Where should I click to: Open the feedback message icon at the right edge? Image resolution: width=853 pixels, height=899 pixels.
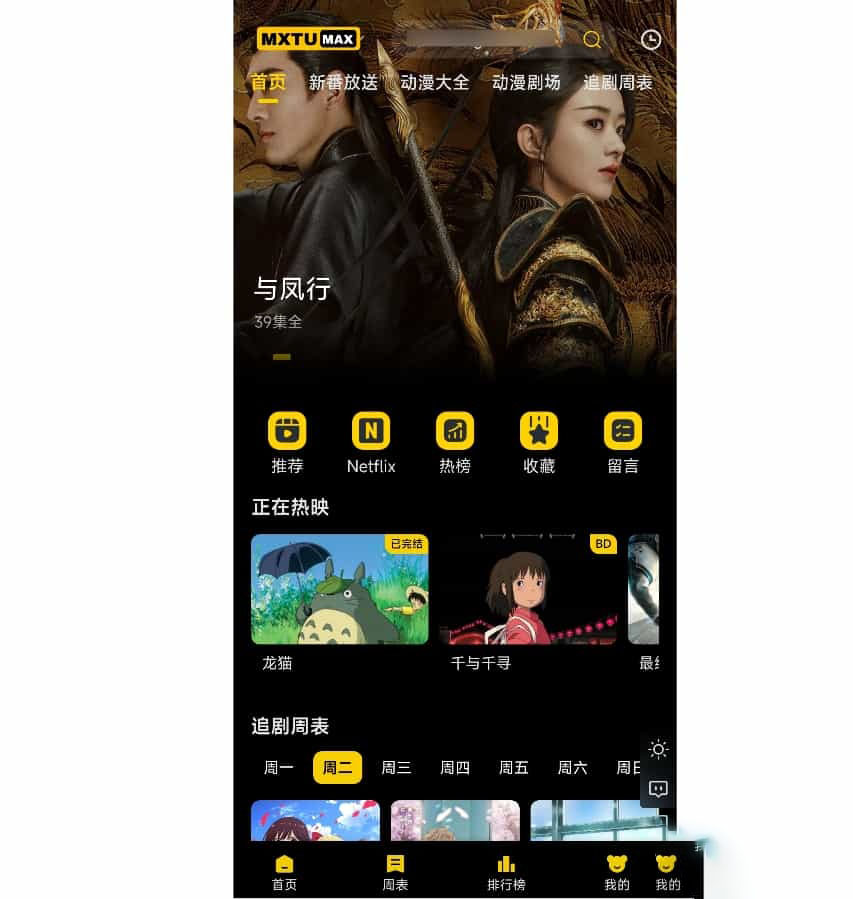[x=658, y=788]
